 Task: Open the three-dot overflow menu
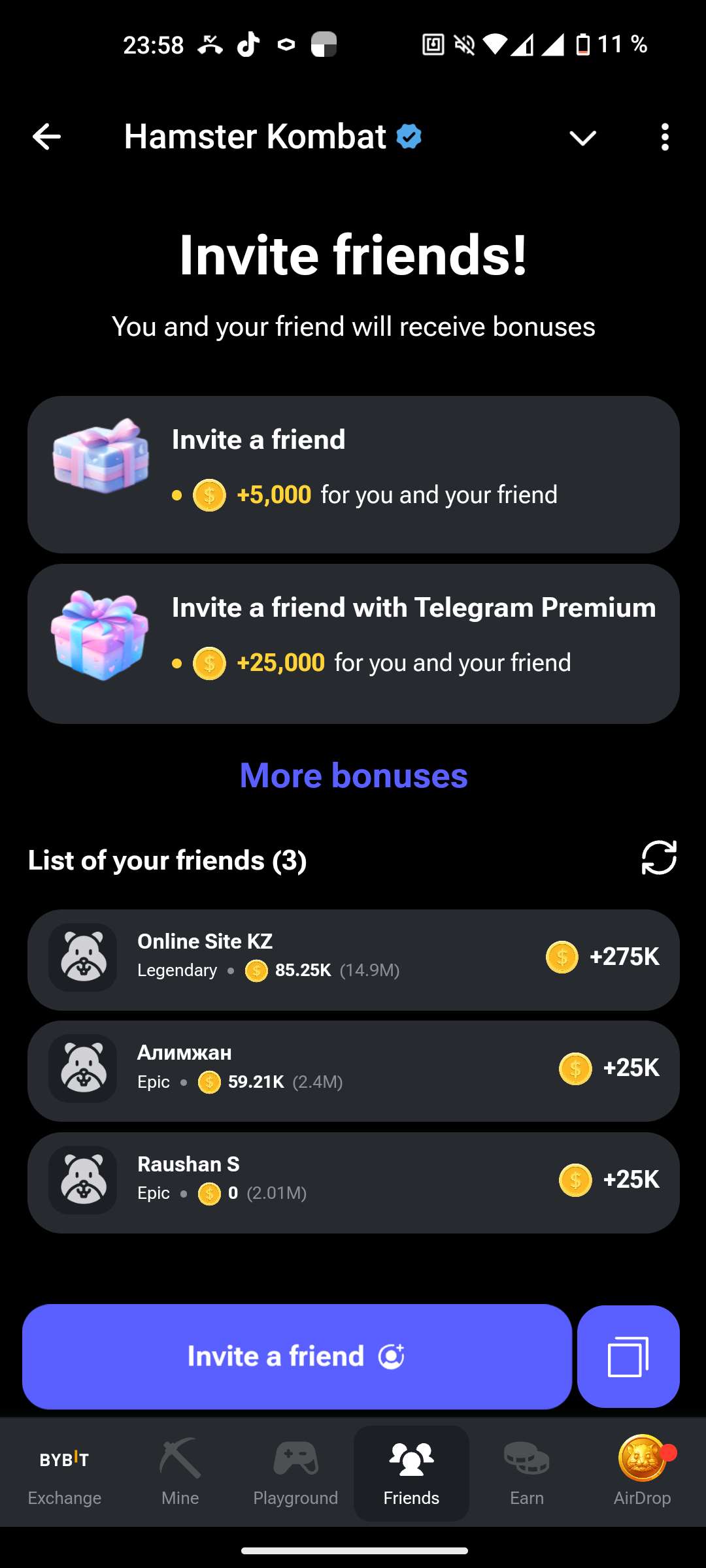665,137
